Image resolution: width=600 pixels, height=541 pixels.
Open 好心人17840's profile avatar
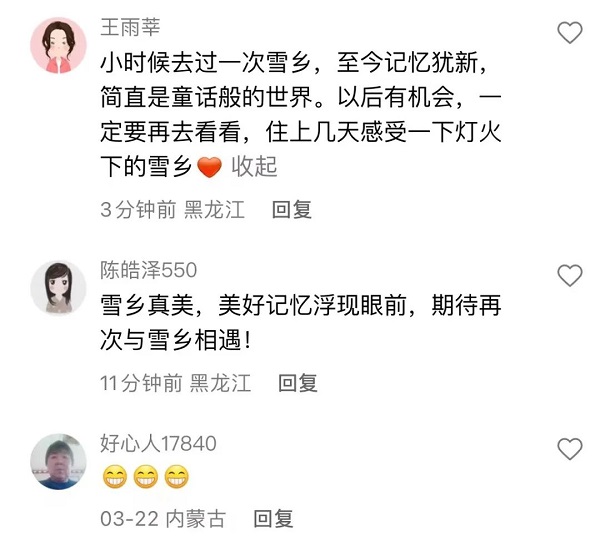pos(57,461)
